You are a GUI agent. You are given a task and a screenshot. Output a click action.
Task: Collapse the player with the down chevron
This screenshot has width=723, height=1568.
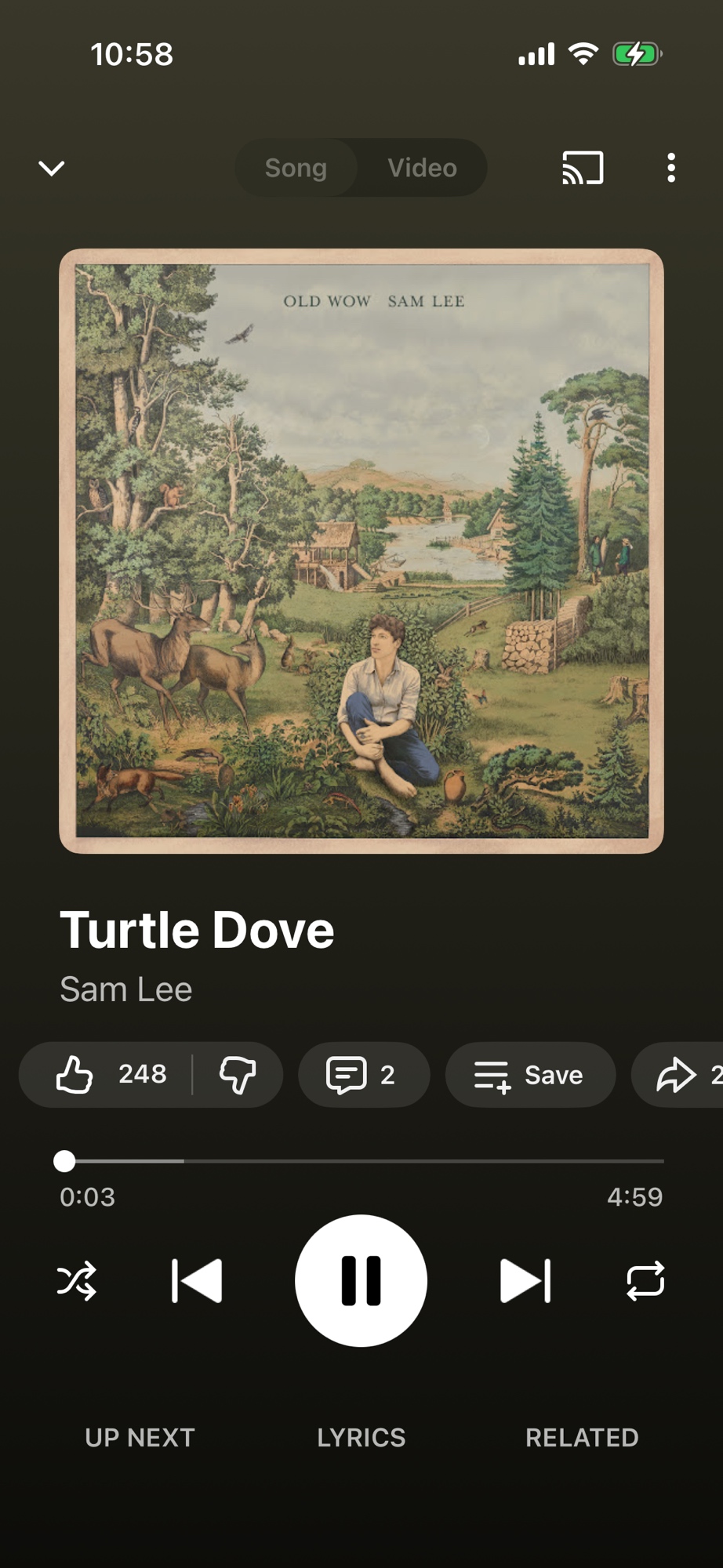coord(52,168)
